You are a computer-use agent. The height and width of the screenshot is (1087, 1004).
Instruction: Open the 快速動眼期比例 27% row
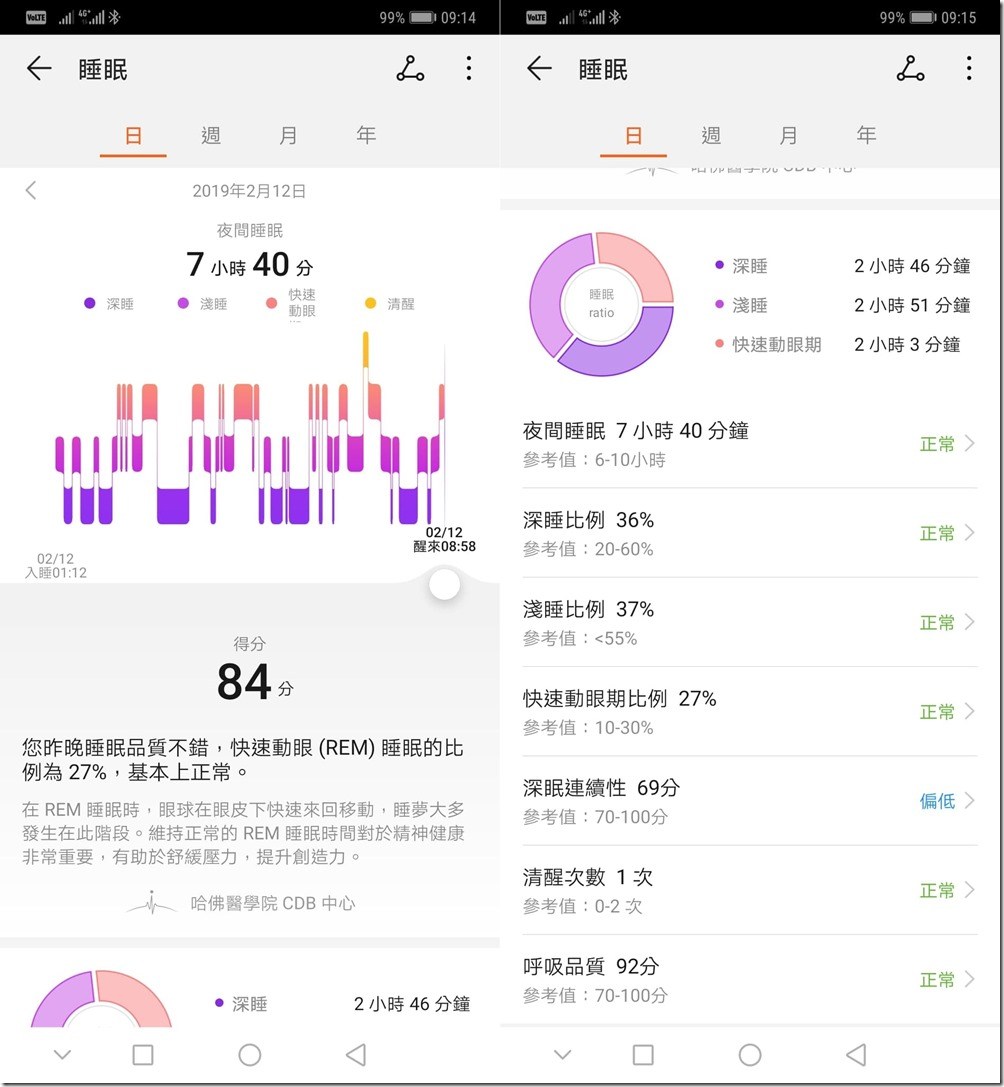750,711
